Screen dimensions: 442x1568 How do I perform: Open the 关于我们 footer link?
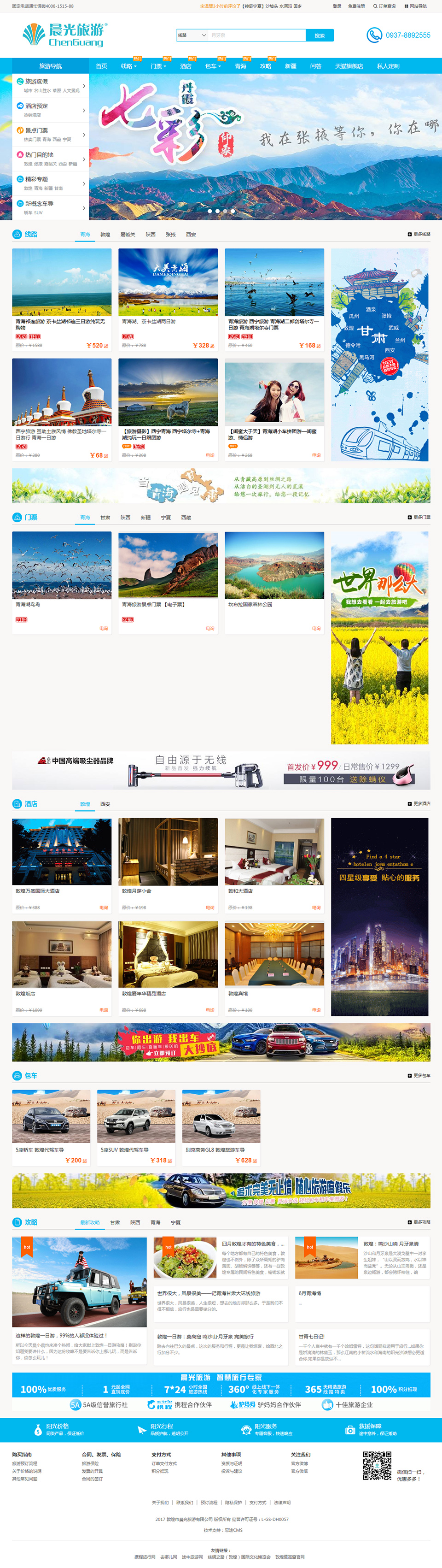tap(161, 1502)
